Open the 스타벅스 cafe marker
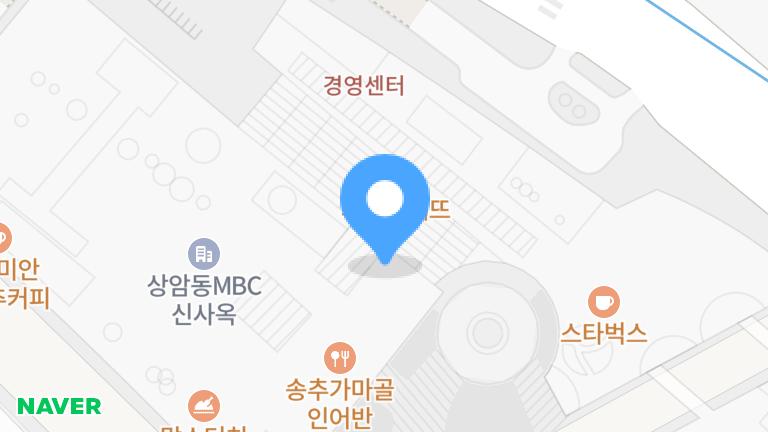 click(603, 302)
